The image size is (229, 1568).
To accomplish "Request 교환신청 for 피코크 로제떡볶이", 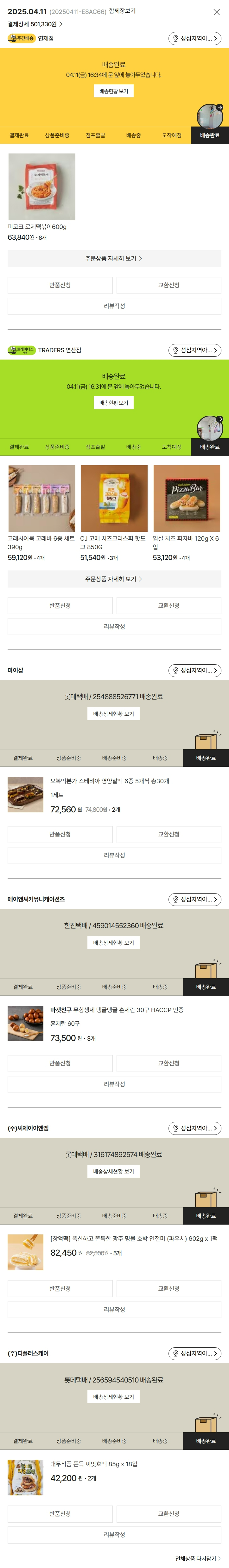I will 168,285.
